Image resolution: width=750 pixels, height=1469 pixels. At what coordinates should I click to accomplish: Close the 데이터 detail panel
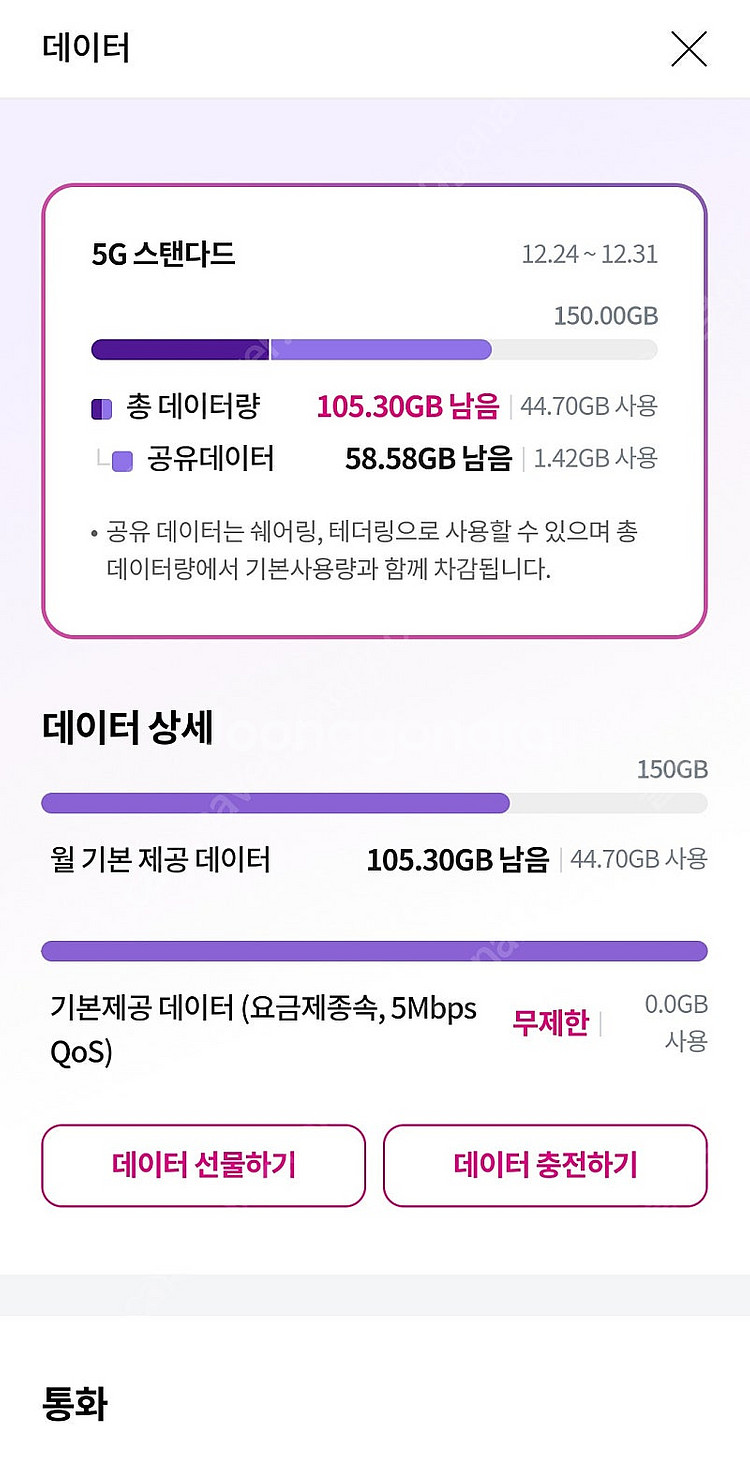[688, 48]
